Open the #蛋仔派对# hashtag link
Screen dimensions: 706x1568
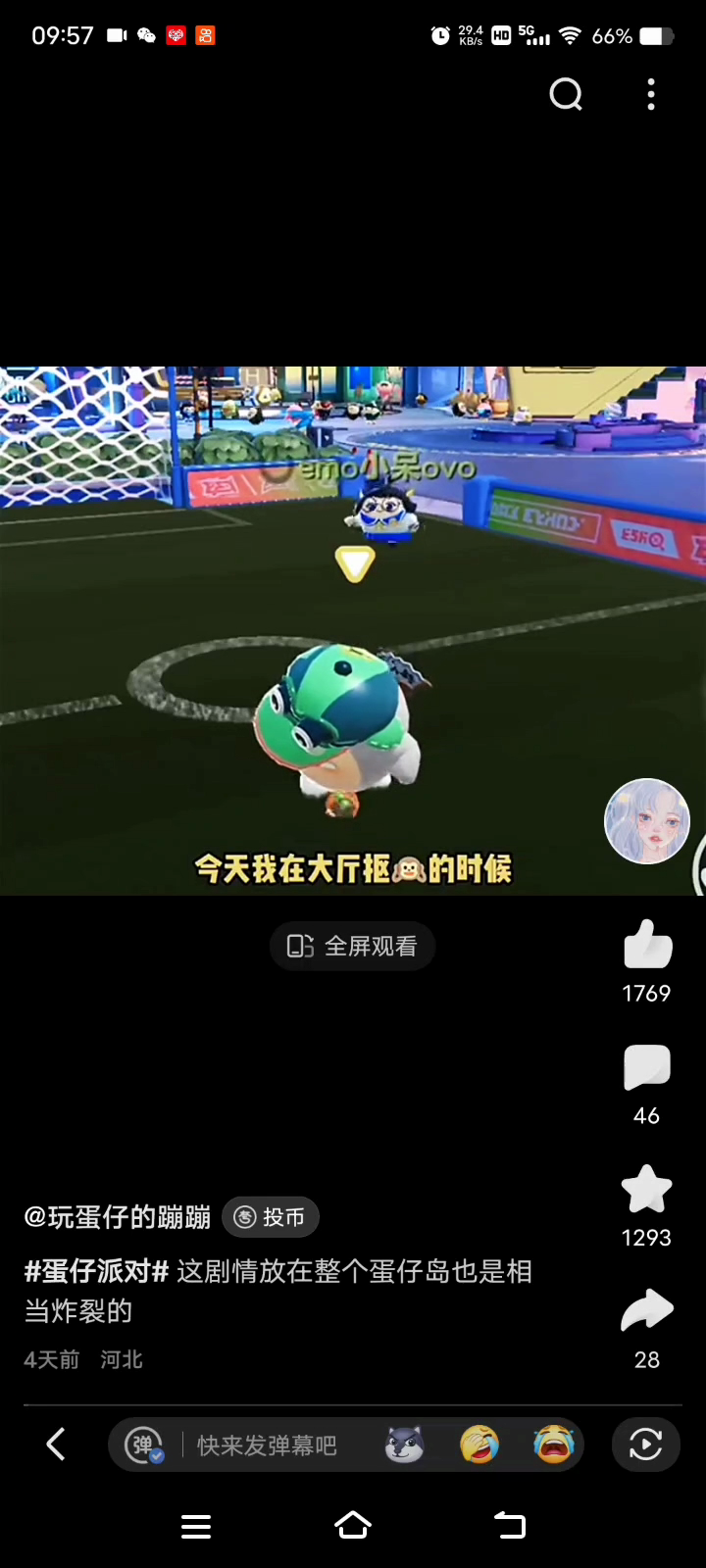pyautogui.click(x=97, y=1271)
